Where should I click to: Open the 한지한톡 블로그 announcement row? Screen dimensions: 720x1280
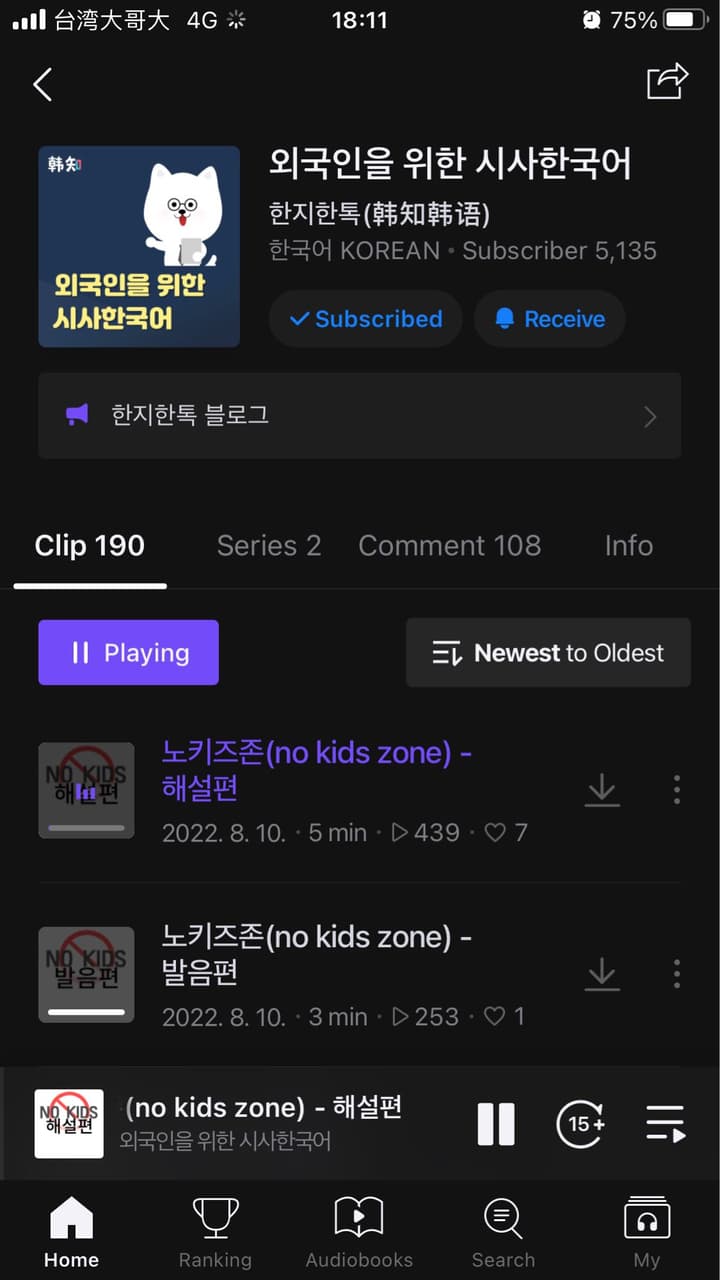(x=360, y=416)
